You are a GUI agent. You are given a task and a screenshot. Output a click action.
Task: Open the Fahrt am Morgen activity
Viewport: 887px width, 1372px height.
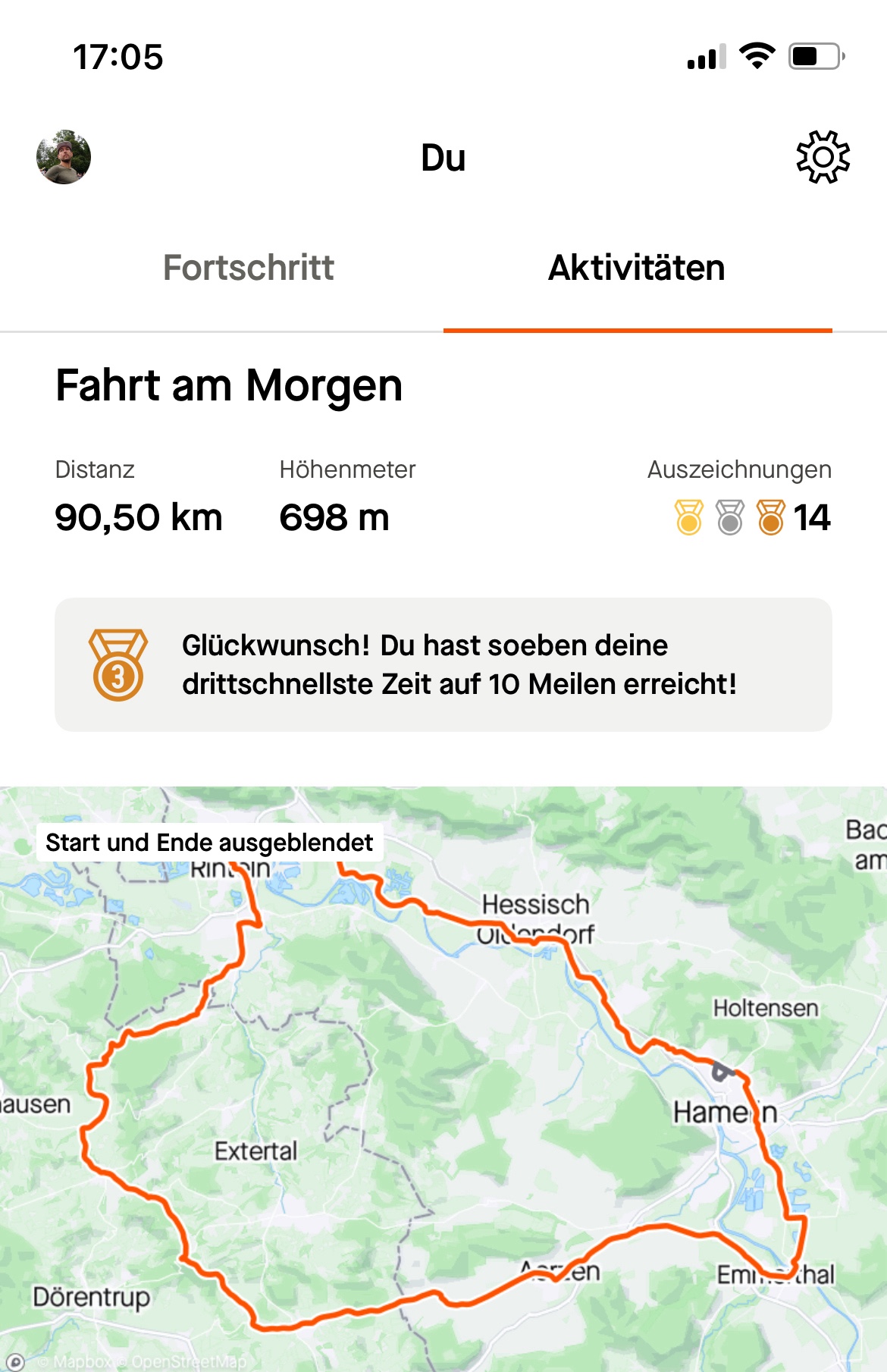(x=229, y=385)
